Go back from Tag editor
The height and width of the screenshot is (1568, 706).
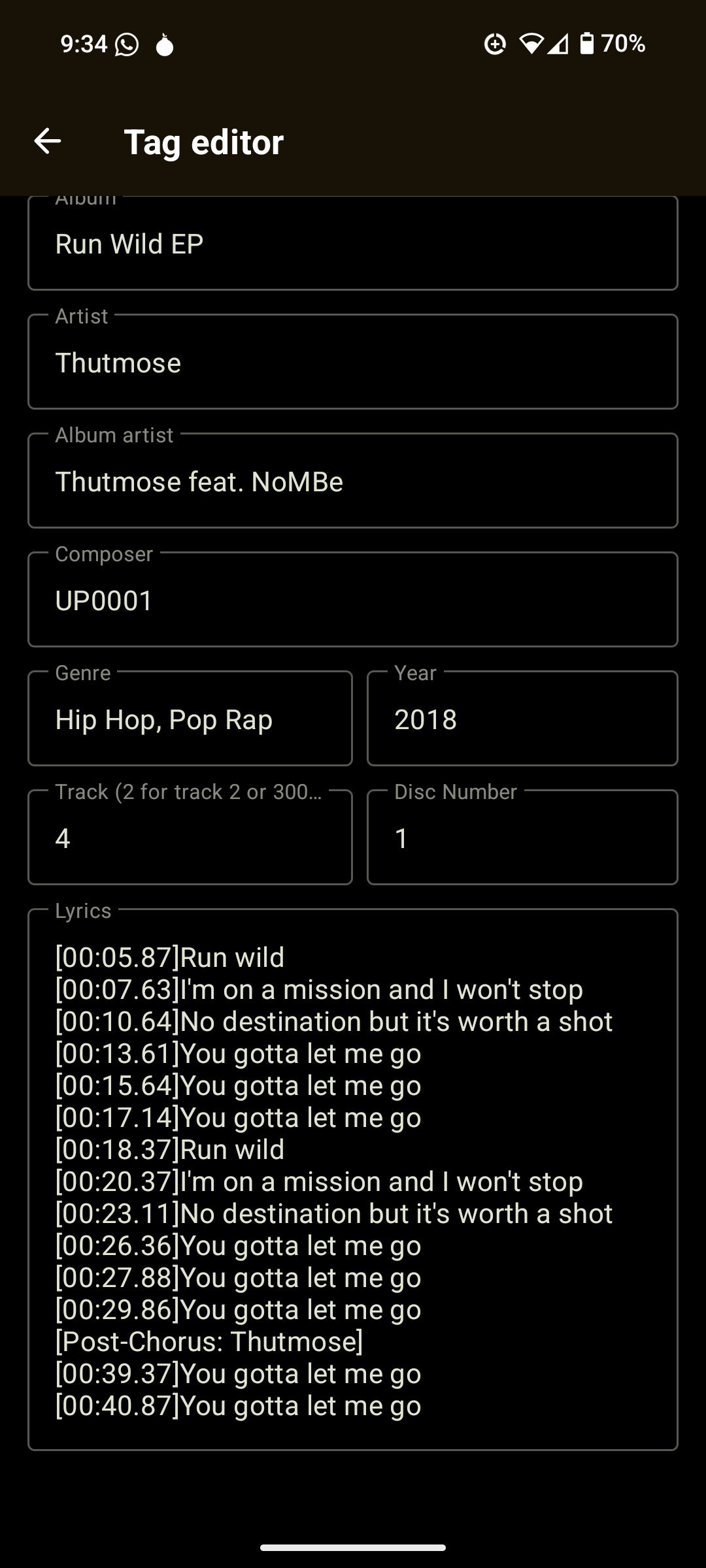click(48, 141)
